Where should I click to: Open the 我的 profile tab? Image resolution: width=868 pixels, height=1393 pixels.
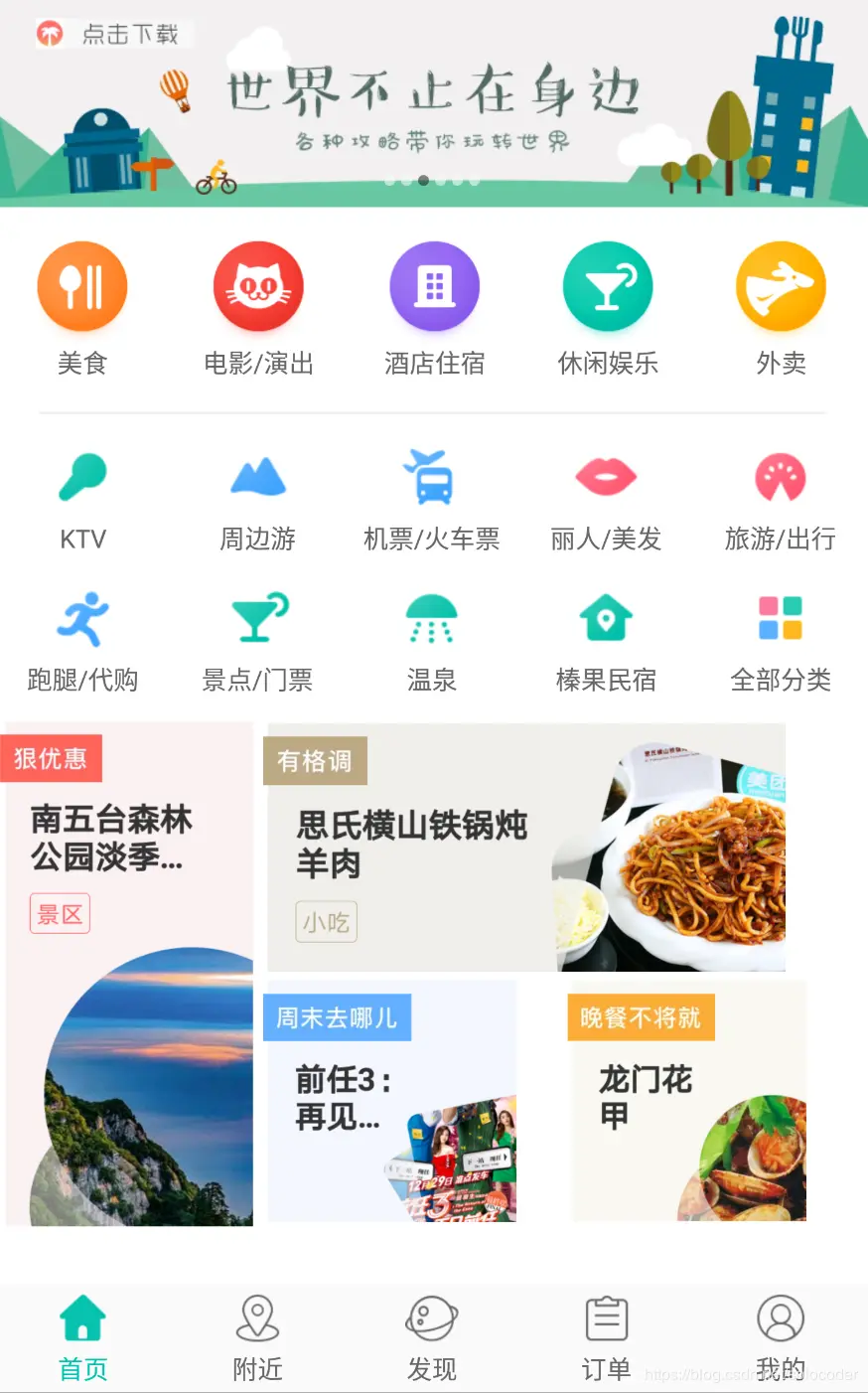(x=781, y=1337)
